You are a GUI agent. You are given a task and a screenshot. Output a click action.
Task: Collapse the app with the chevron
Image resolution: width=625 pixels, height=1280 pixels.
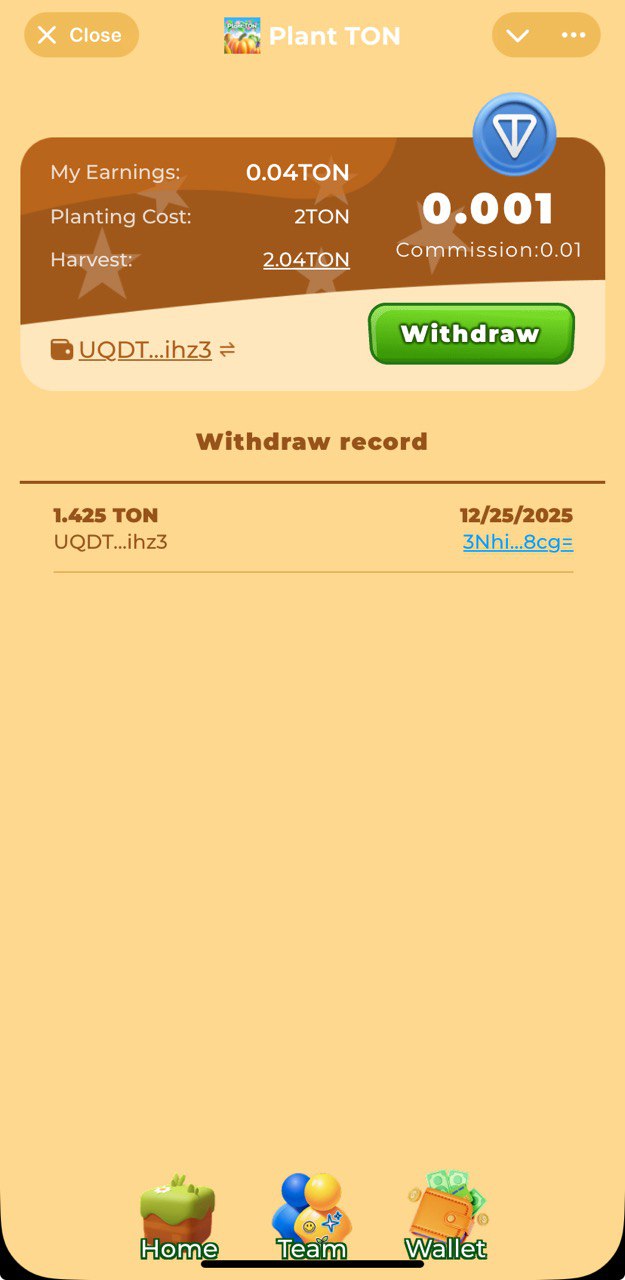pos(518,36)
